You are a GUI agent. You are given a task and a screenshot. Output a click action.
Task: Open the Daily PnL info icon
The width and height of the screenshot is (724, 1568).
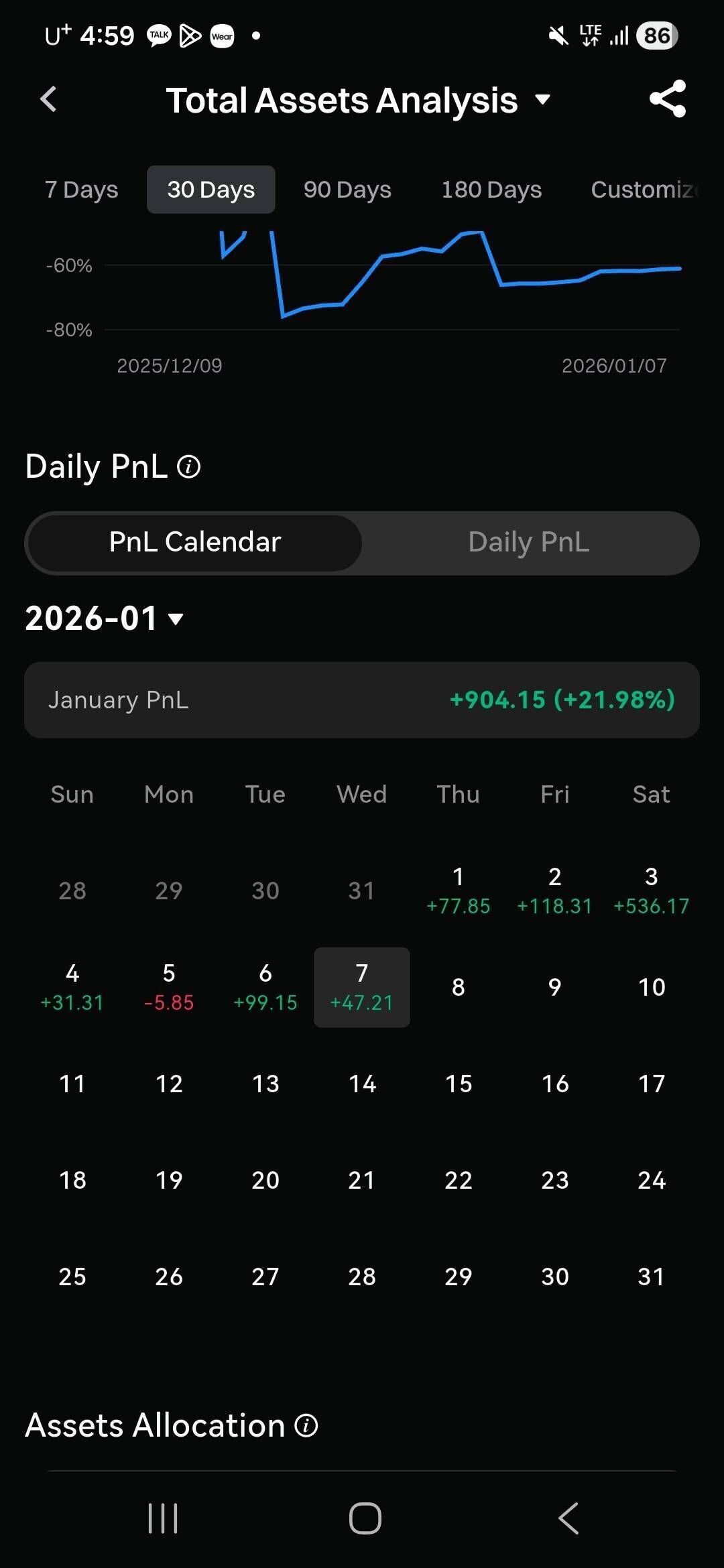[x=189, y=467]
